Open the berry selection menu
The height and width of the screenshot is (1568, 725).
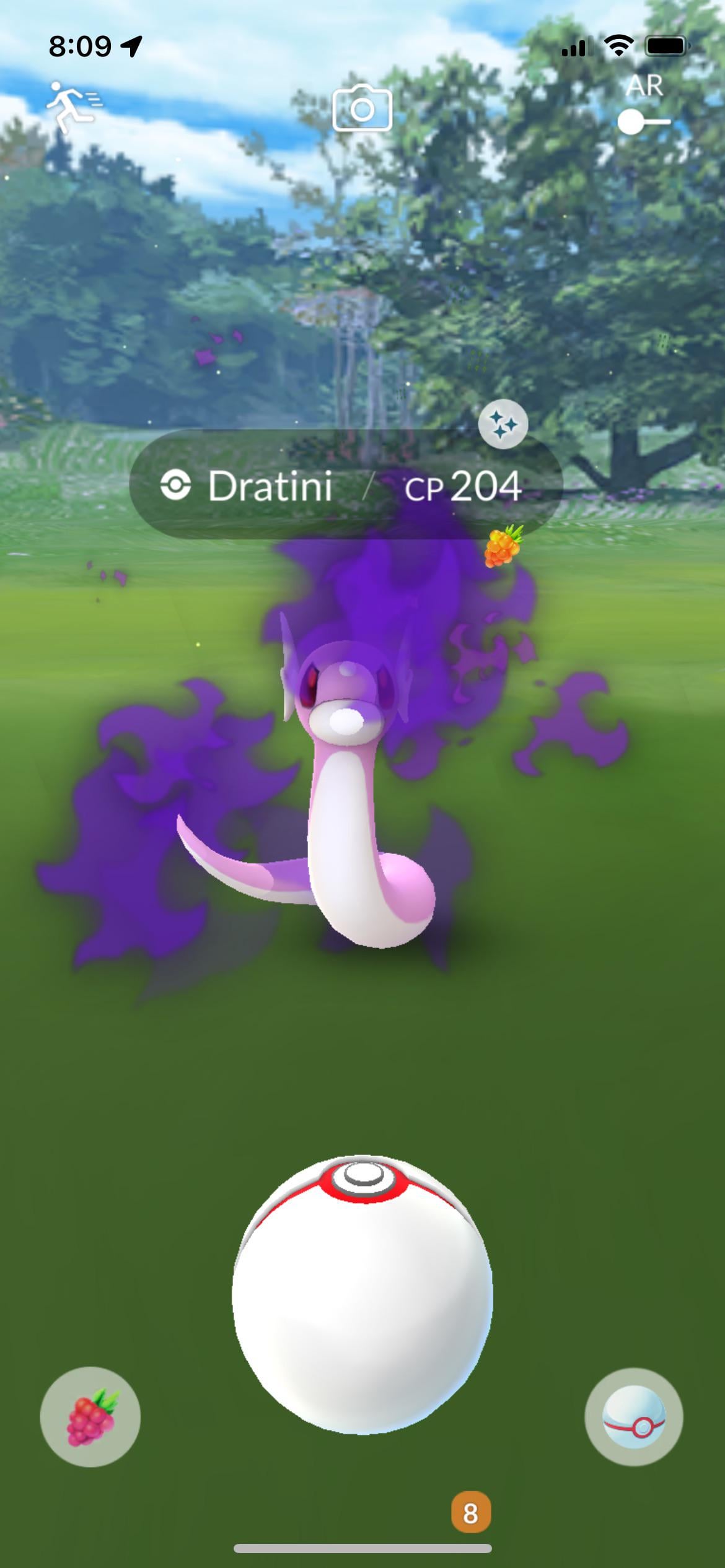click(90, 1416)
